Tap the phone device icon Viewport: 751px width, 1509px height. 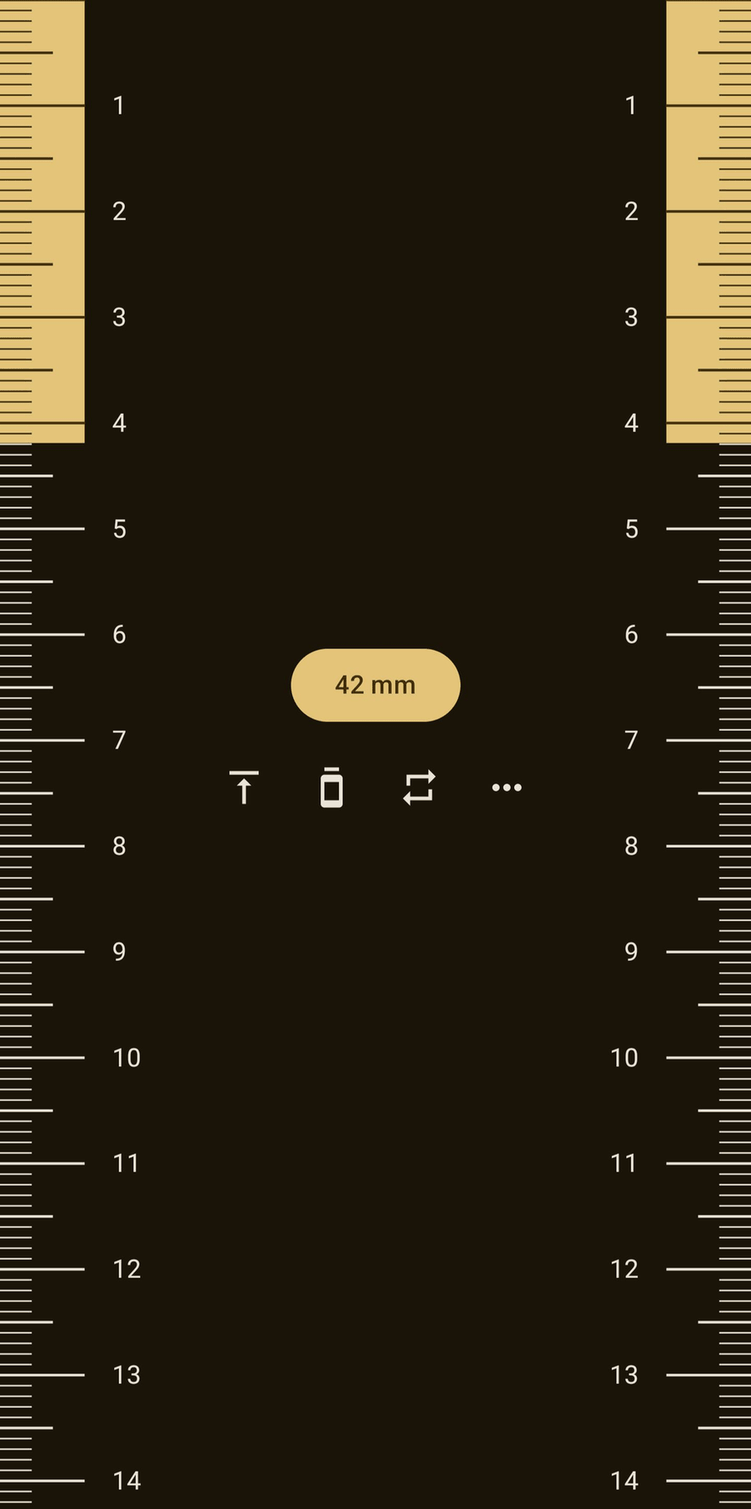click(x=331, y=788)
